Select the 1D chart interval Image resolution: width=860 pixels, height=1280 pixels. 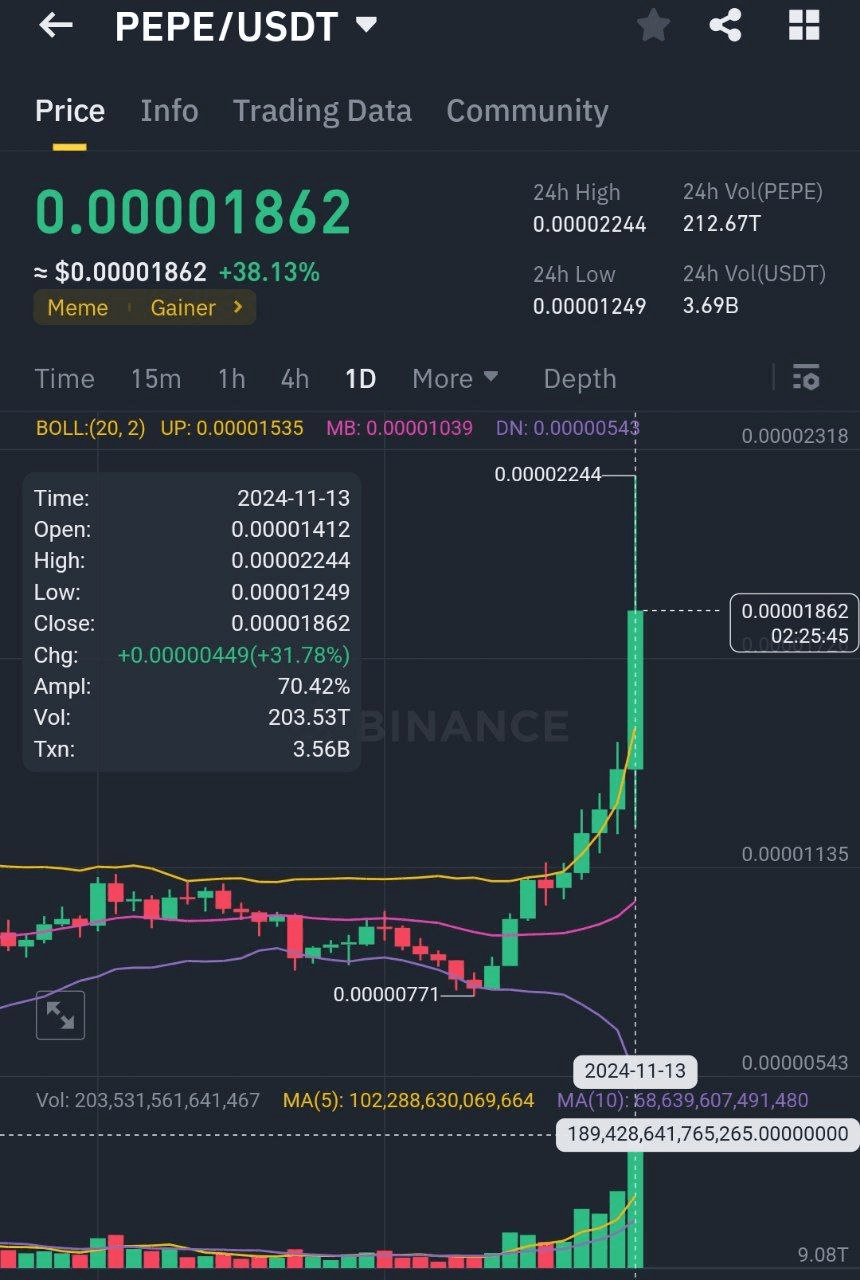[x=360, y=379]
